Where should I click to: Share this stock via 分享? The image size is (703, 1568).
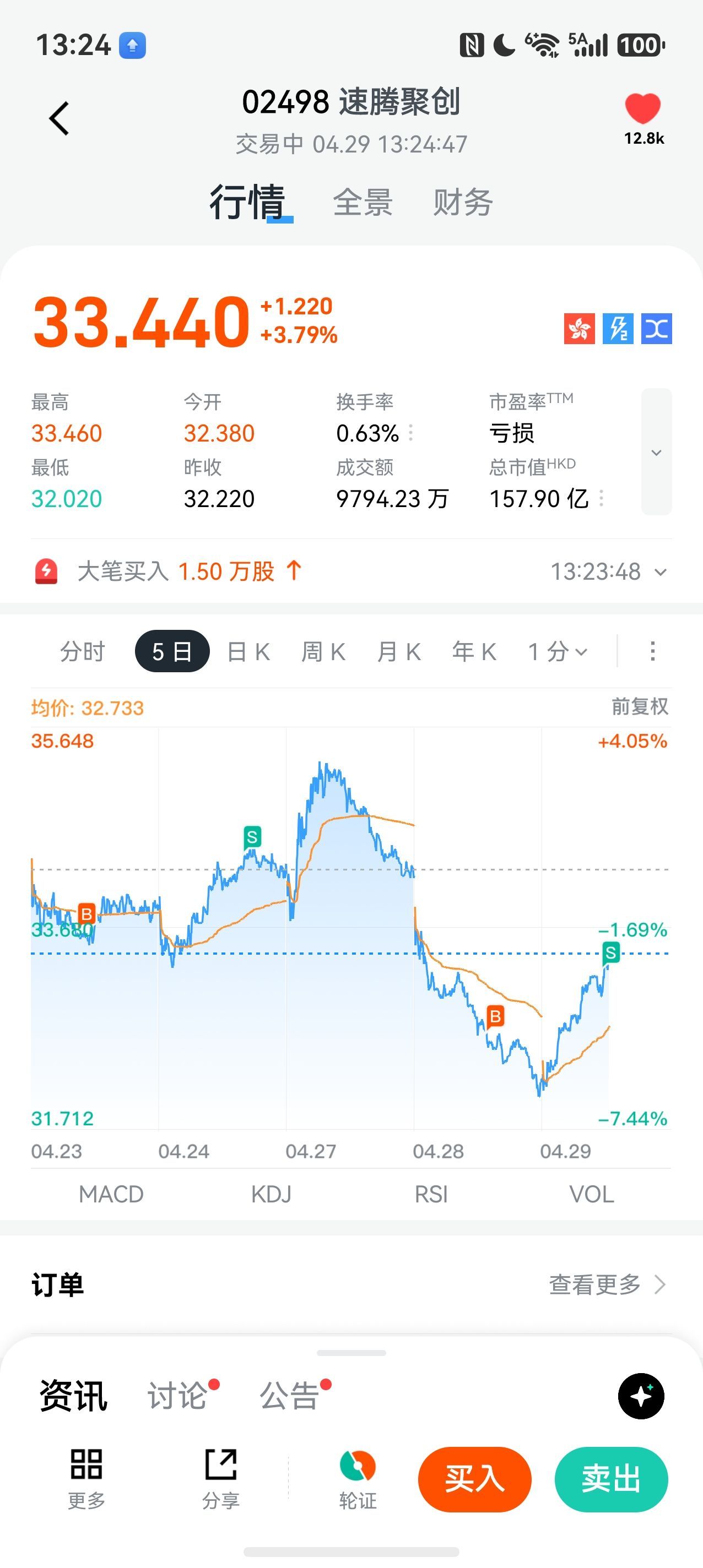click(x=220, y=1478)
